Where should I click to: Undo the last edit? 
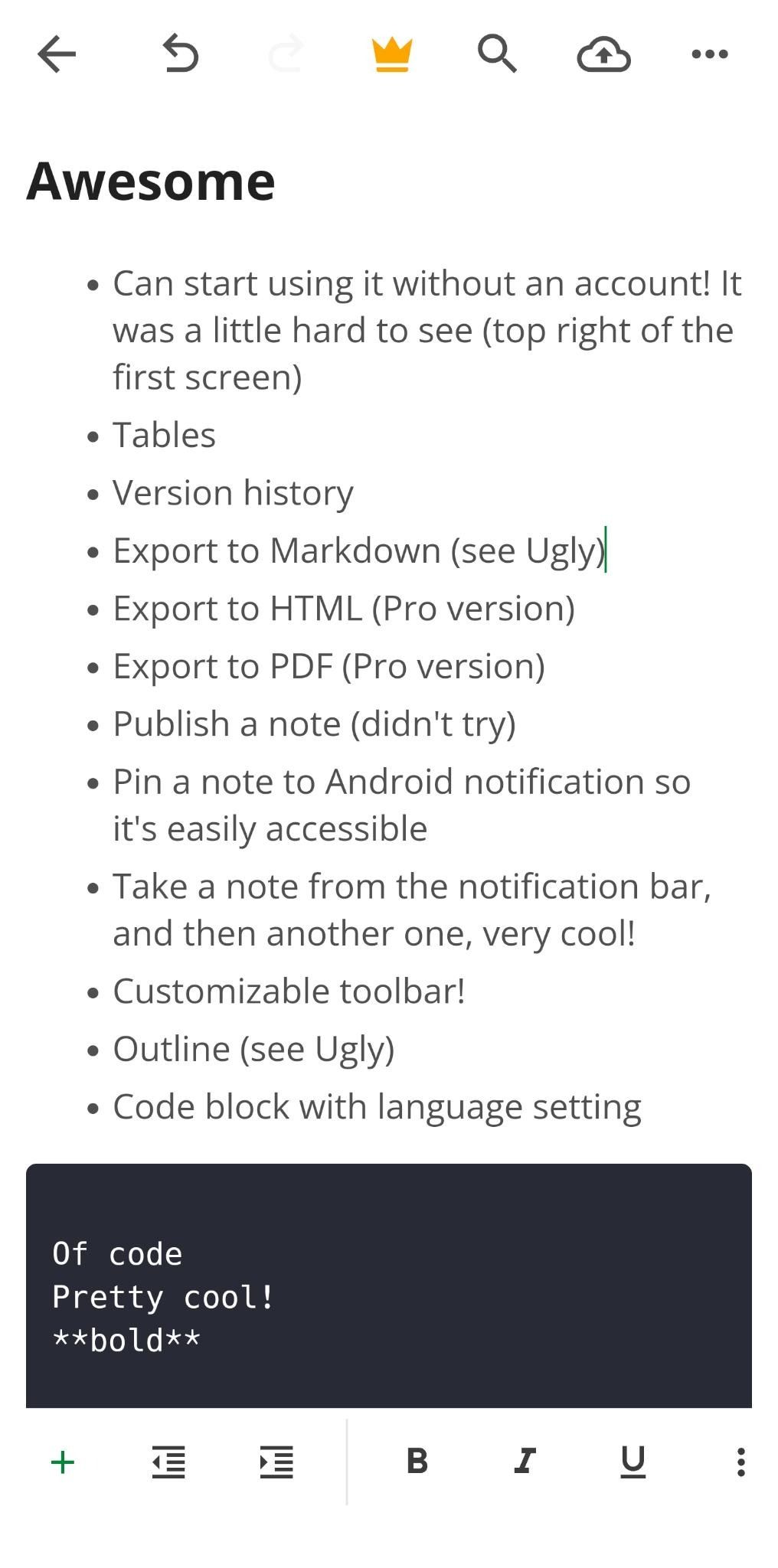181,54
